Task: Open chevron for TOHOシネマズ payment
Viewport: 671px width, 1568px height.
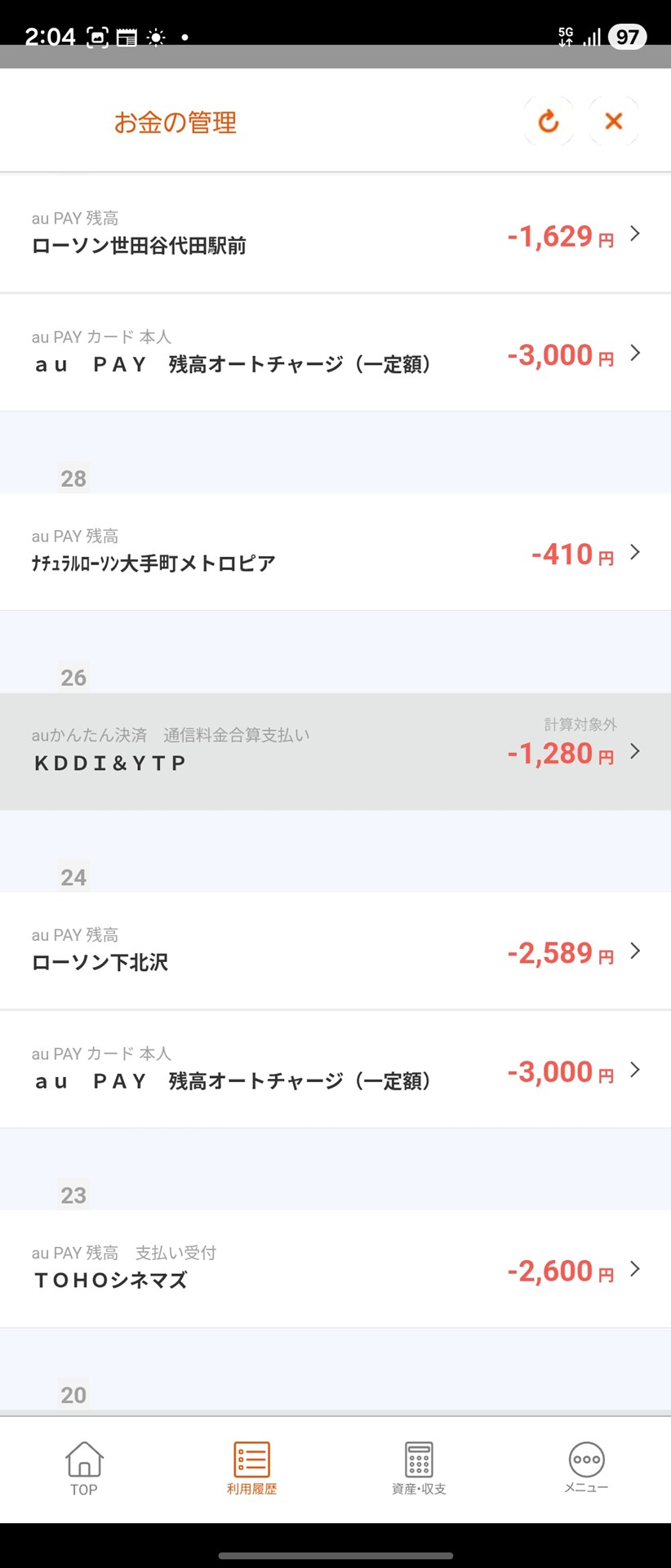Action: click(x=634, y=1268)
